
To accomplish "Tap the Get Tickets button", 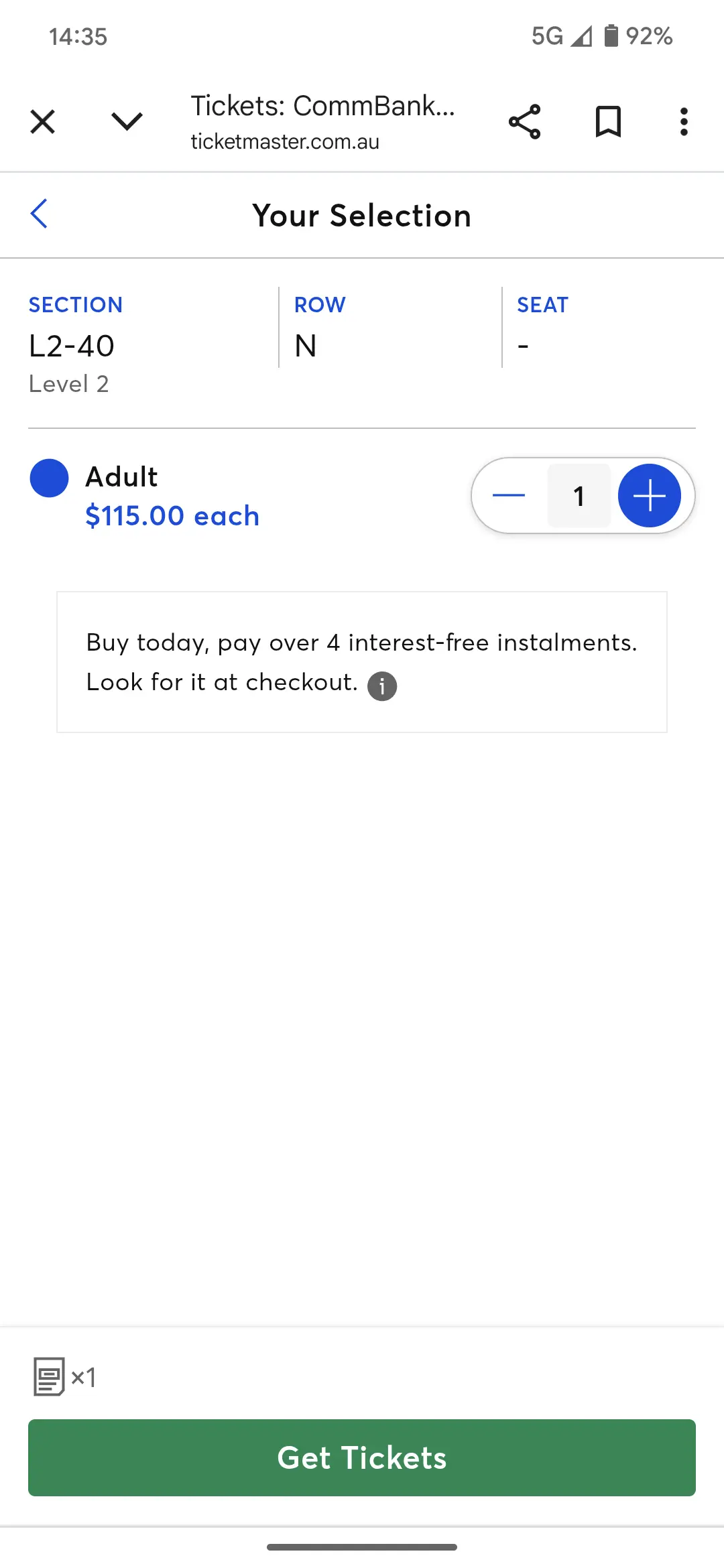I will coord(362,1457).
